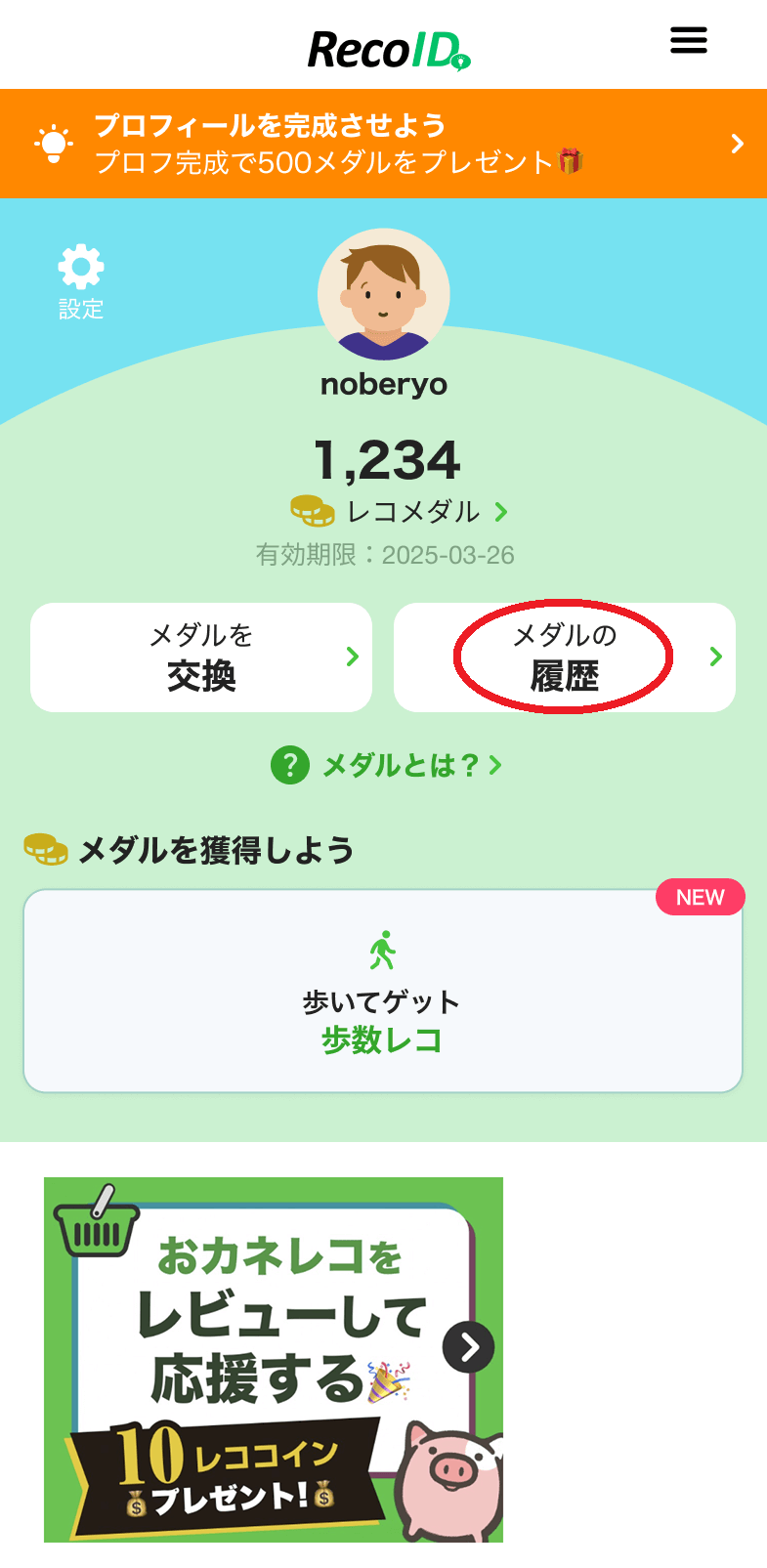Screen dimensions: 767x1568
Task: Open the profile completion banner
Action: 383,144
